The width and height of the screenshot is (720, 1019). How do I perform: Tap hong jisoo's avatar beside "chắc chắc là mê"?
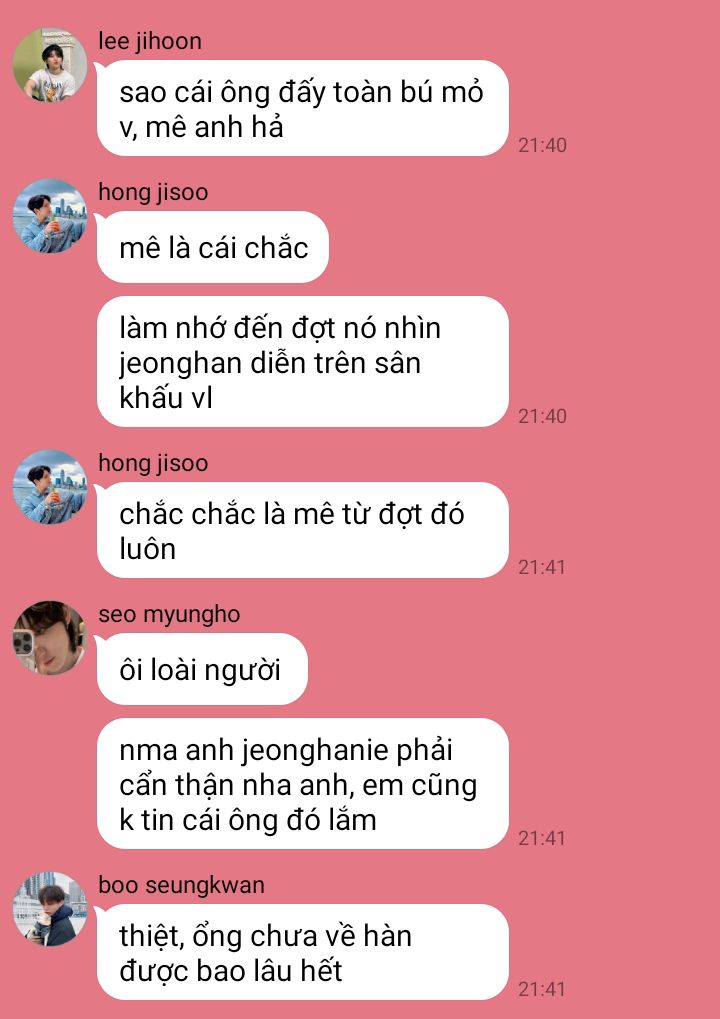coord(50,487)
